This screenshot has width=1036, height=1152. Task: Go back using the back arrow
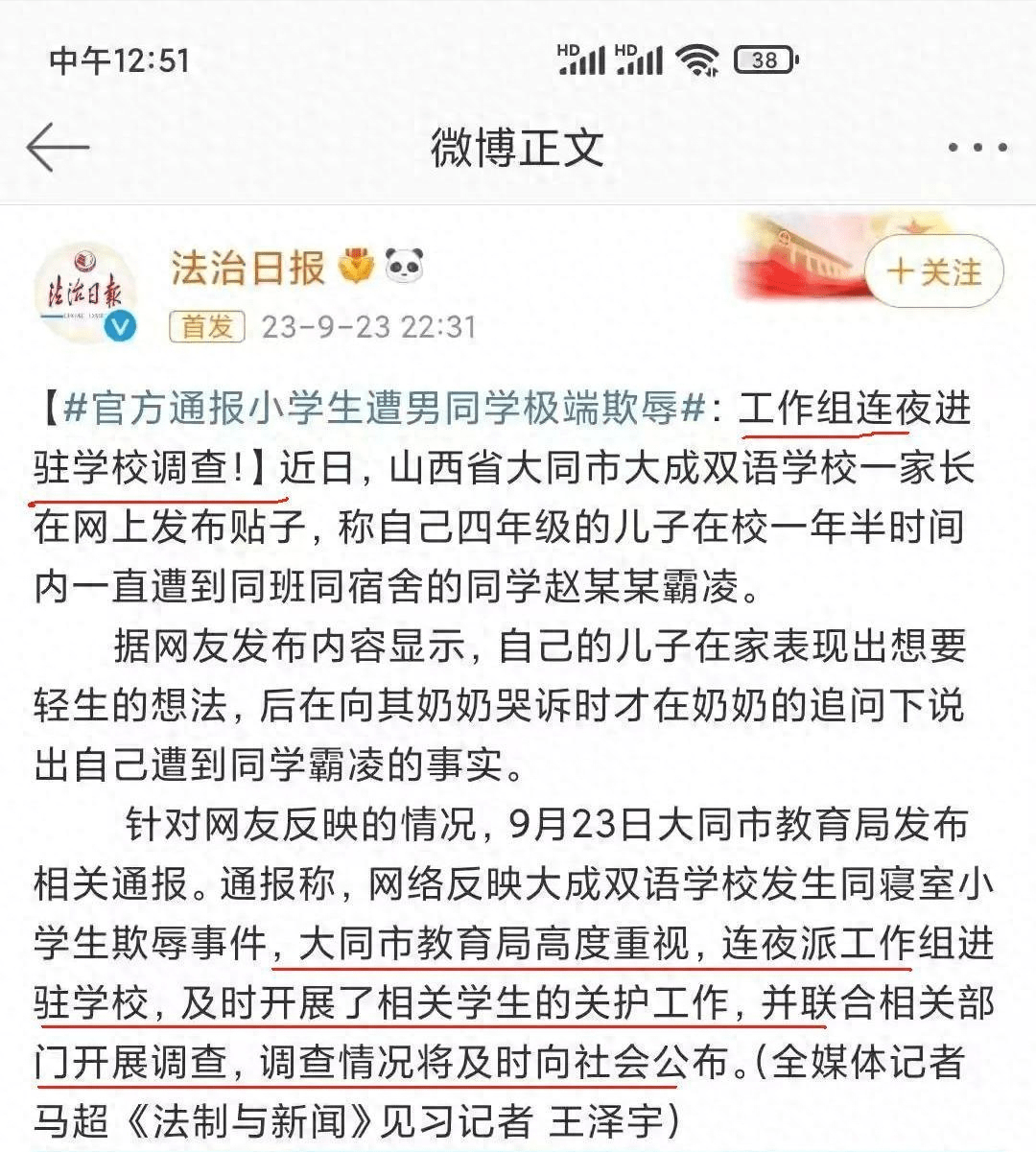pyautogui.click(x=58, y=148)
